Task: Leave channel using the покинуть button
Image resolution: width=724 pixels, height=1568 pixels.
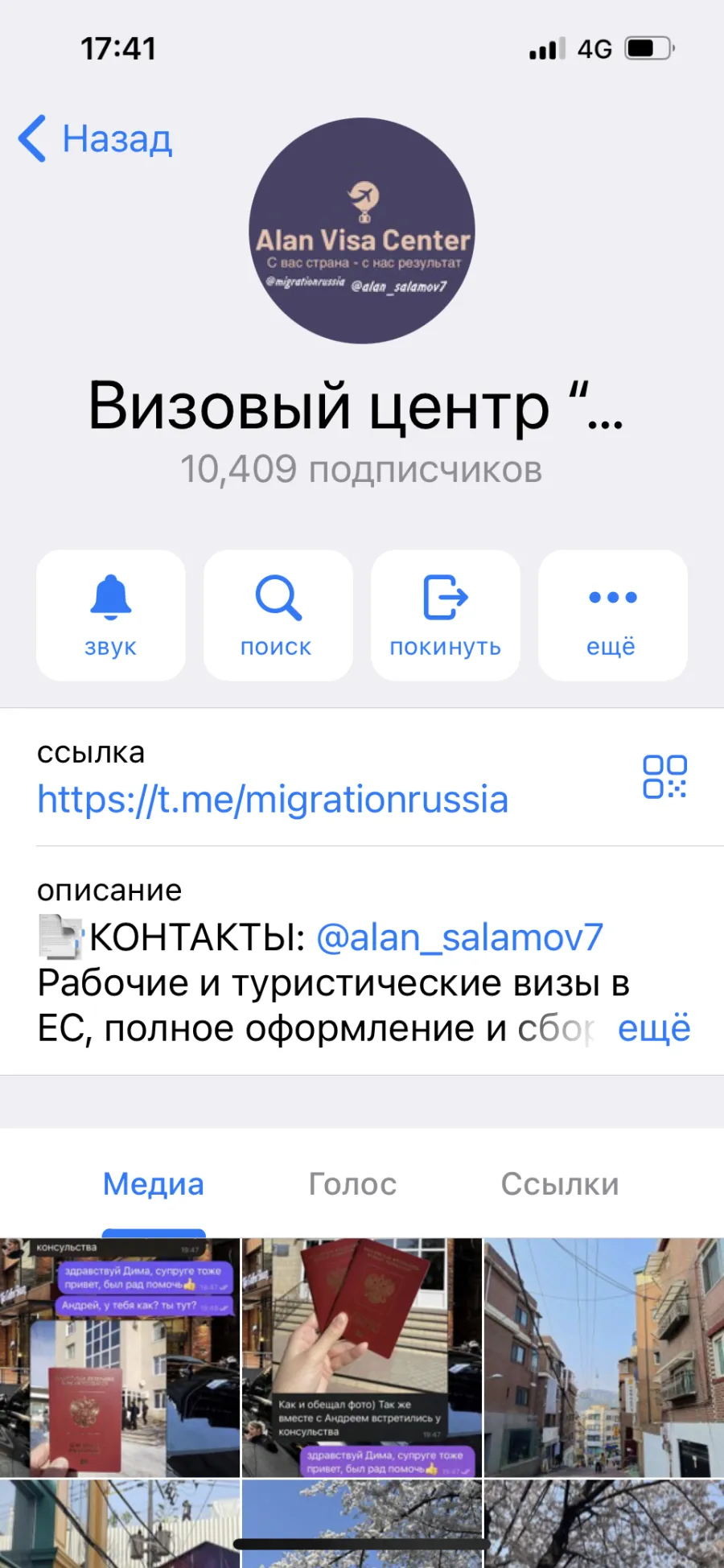Action: pos(446,615)
